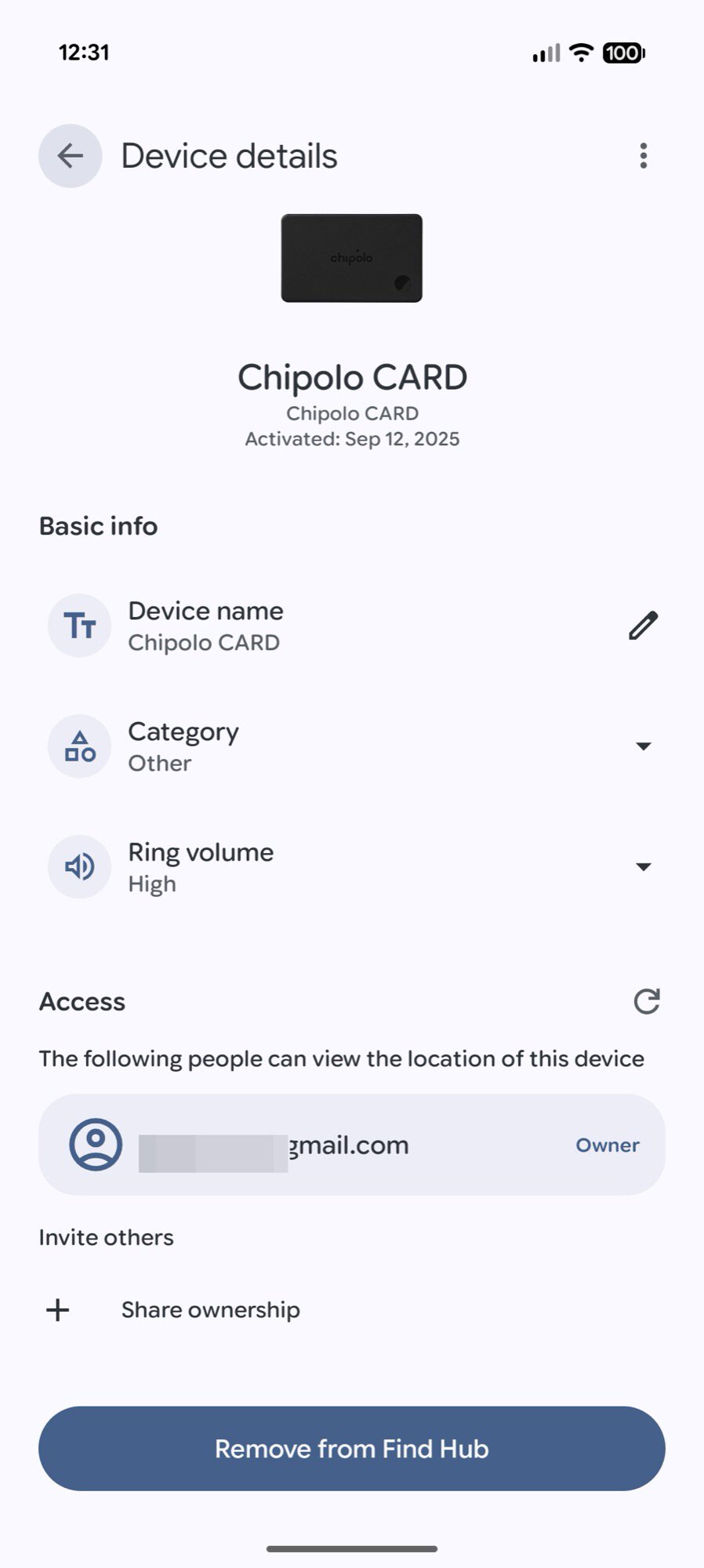704x1568 pixels.
Task: Refresh the Access list
Action: (x=645, y=1001)
